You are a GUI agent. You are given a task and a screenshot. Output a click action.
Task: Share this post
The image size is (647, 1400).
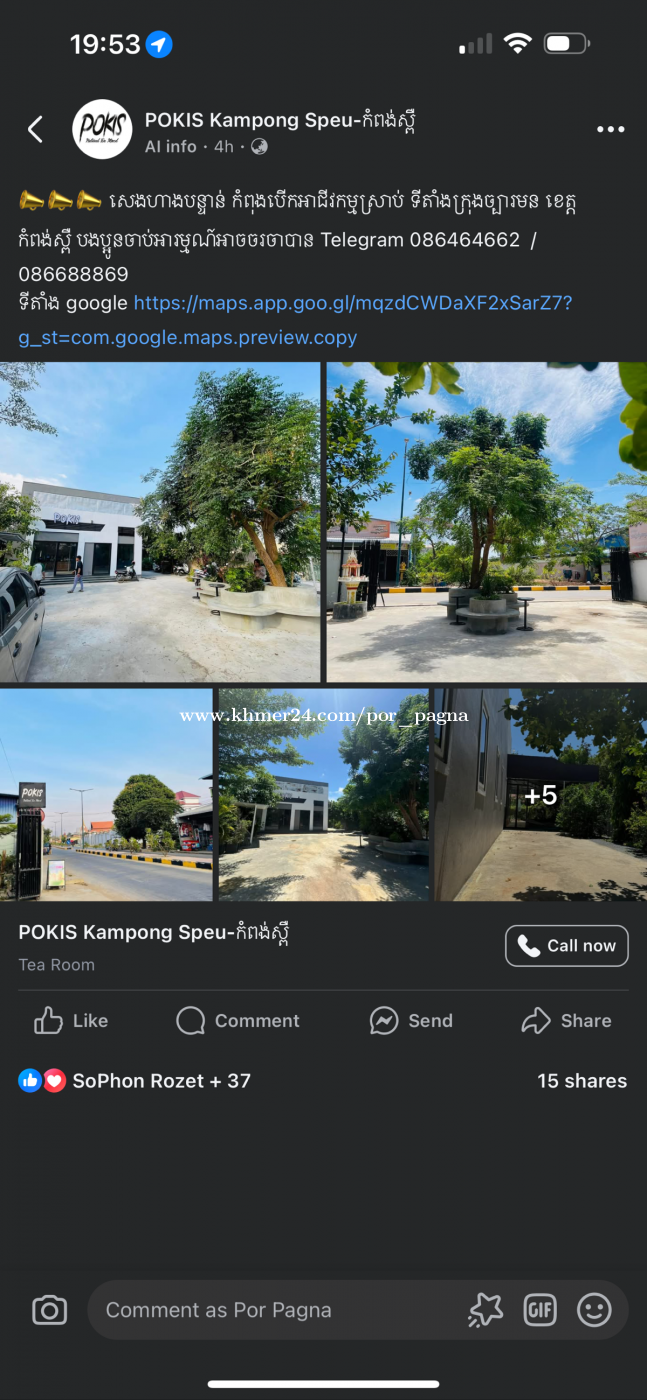(566, 1021)
